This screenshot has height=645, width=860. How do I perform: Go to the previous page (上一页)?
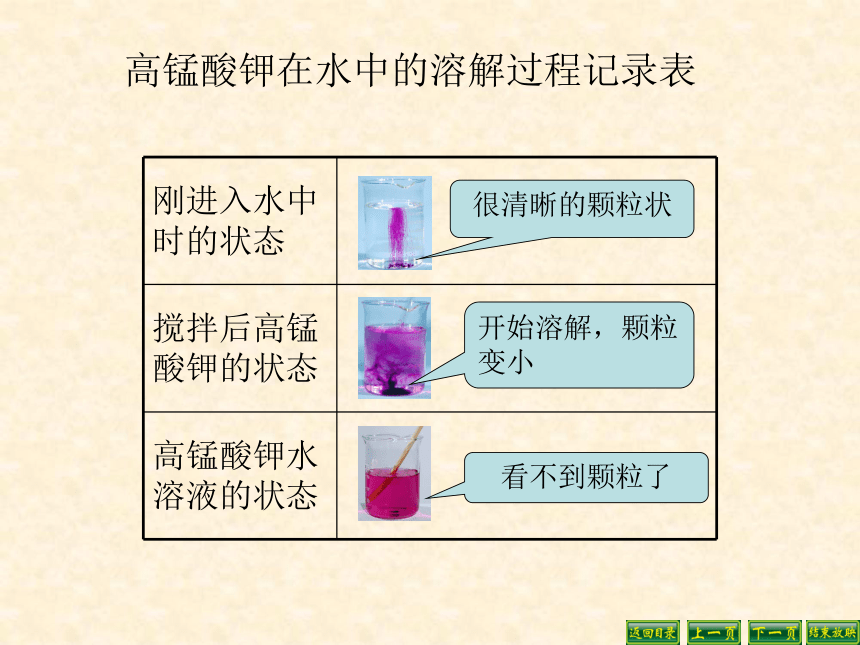click(714, 632)
